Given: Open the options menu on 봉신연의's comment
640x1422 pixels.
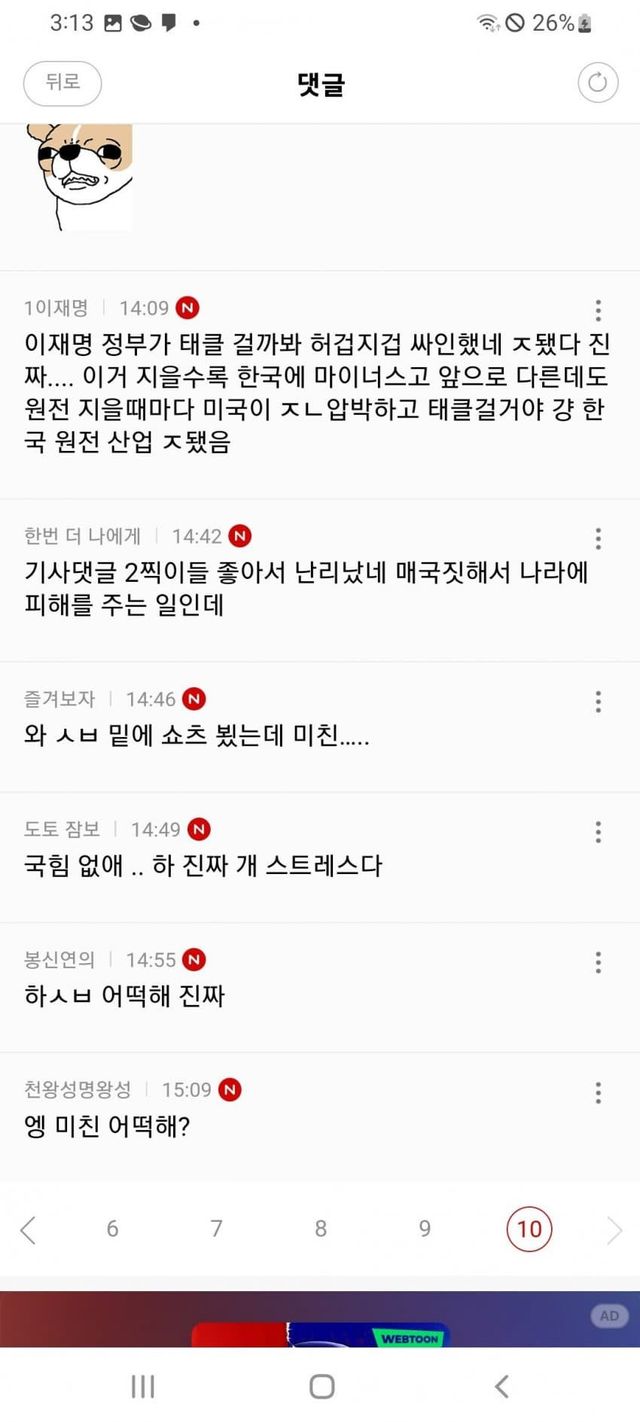Looking at the screenshot, I should click(597, 961).
